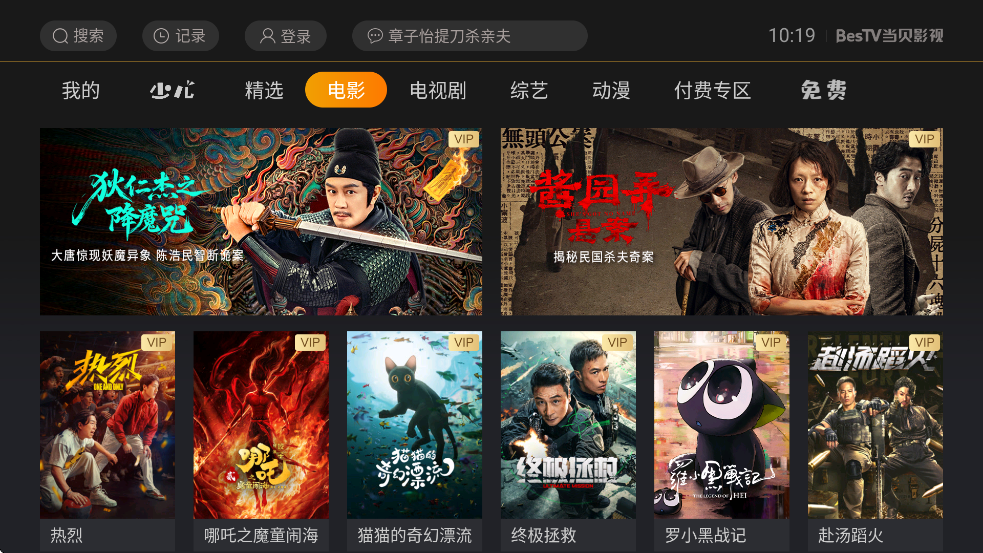Go to the 动漫 tab
The width and height of the screenshot is (983, 553).
tap(611, 91)
